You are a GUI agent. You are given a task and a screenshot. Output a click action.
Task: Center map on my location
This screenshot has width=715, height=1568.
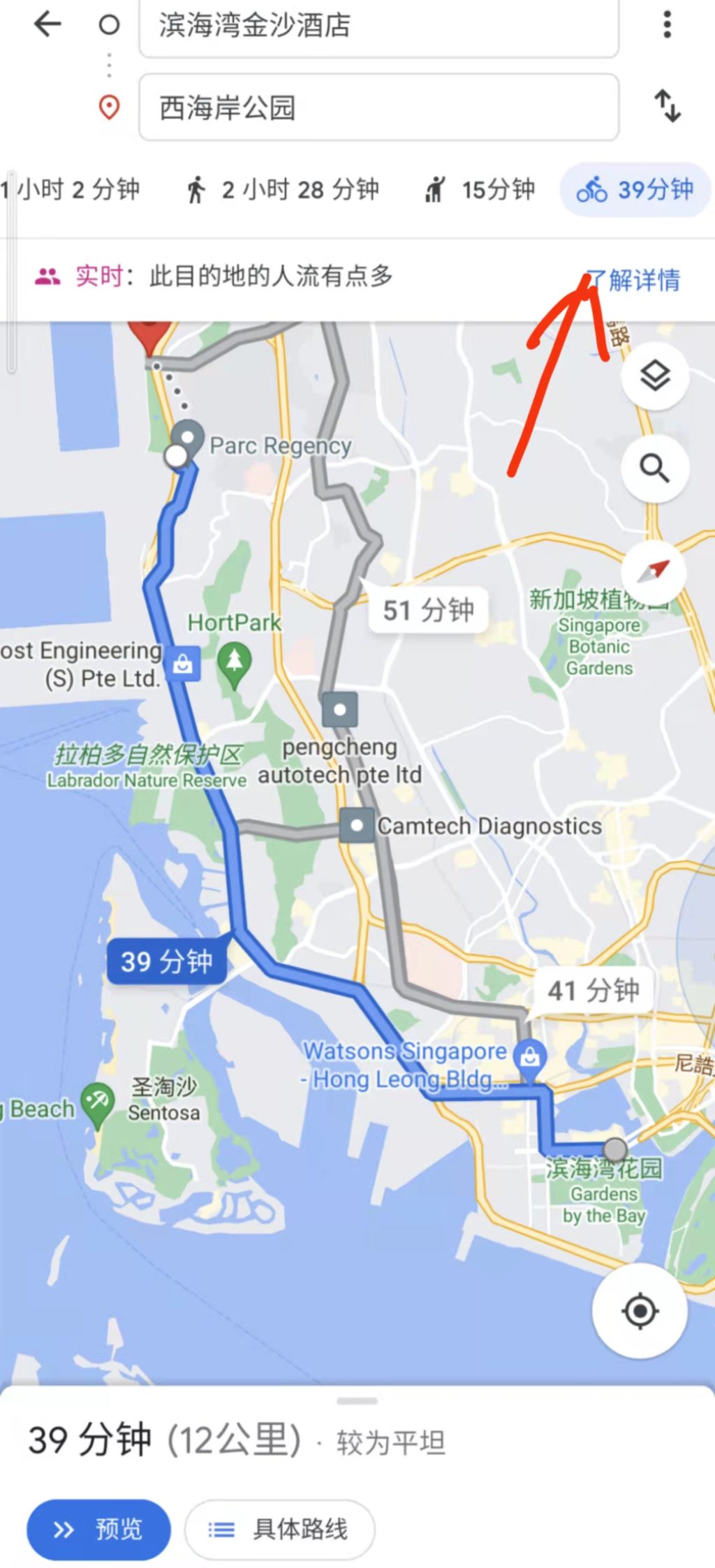coord(640,1311)
